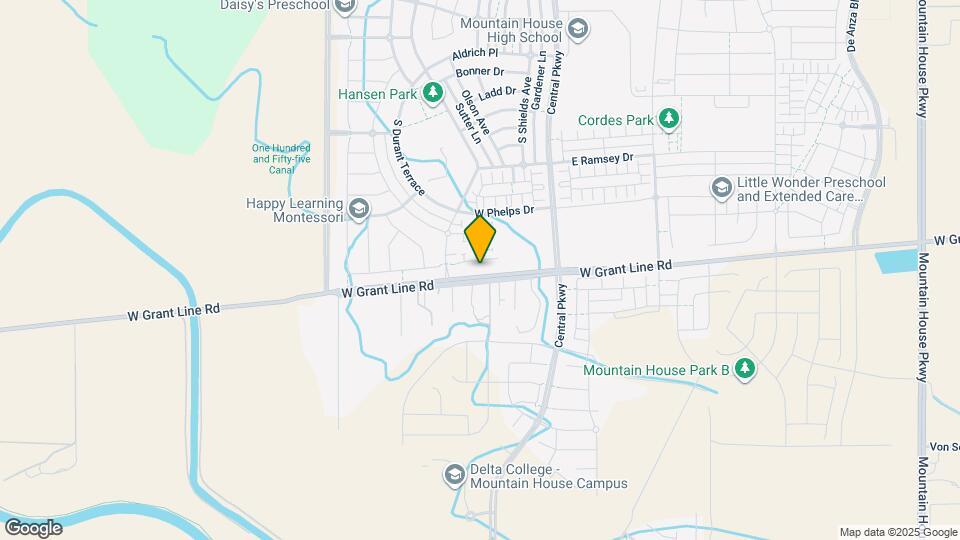Select Daisy's Preschool marker
The width and height of the screenshot is (960, 540).
click(345, 7)
